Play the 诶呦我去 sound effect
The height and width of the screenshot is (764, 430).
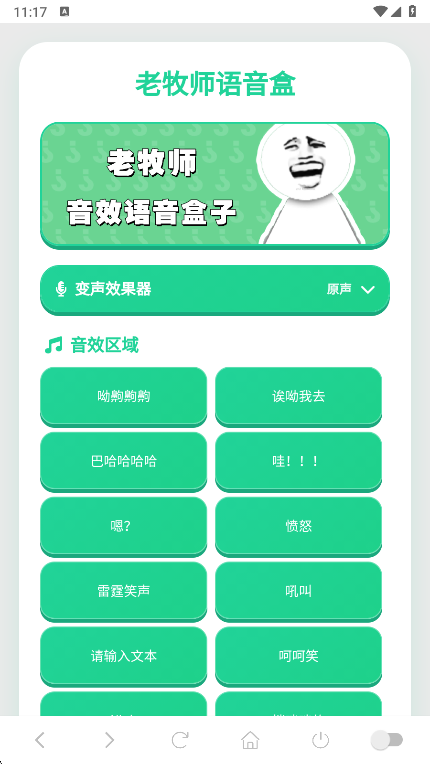click(x=298, y=396)
